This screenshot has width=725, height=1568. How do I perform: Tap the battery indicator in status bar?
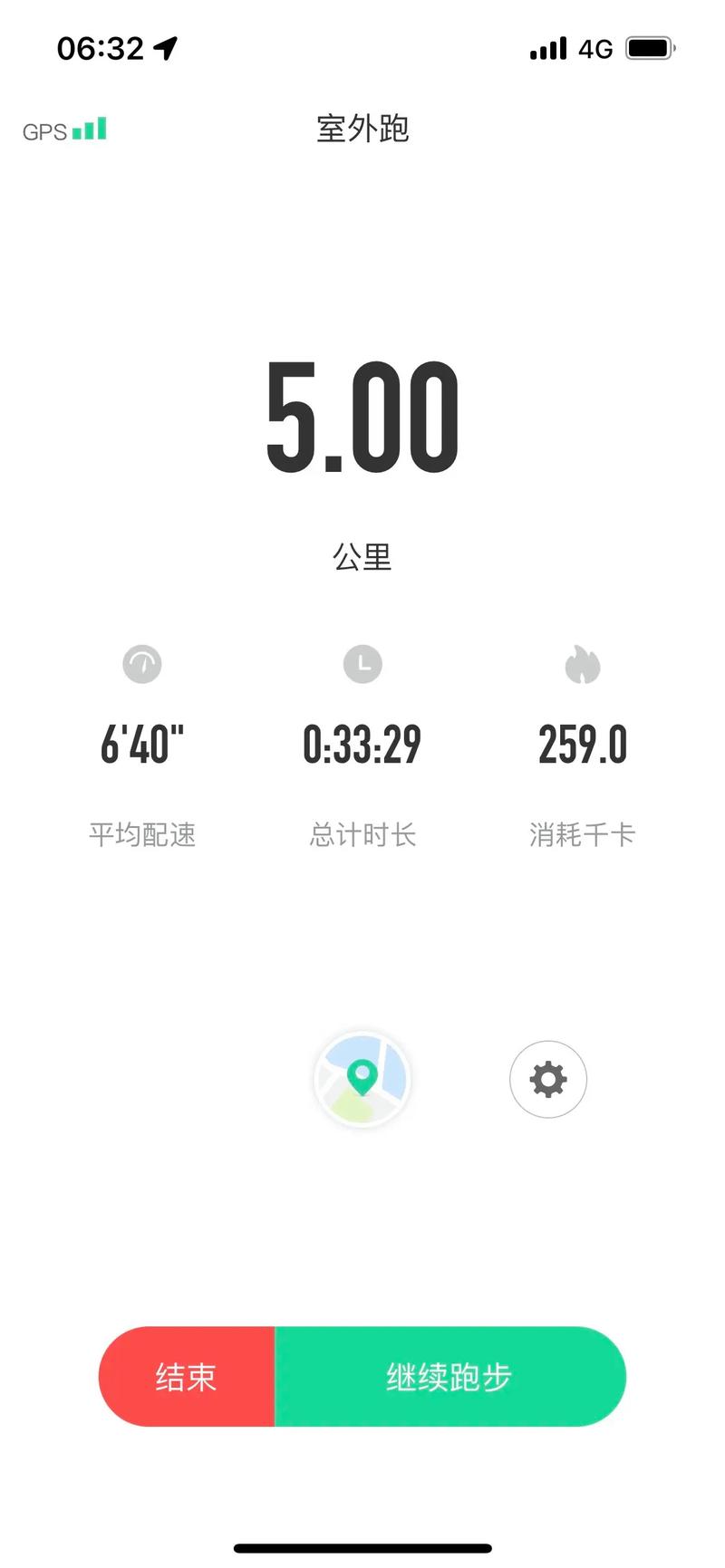(649, 47)
